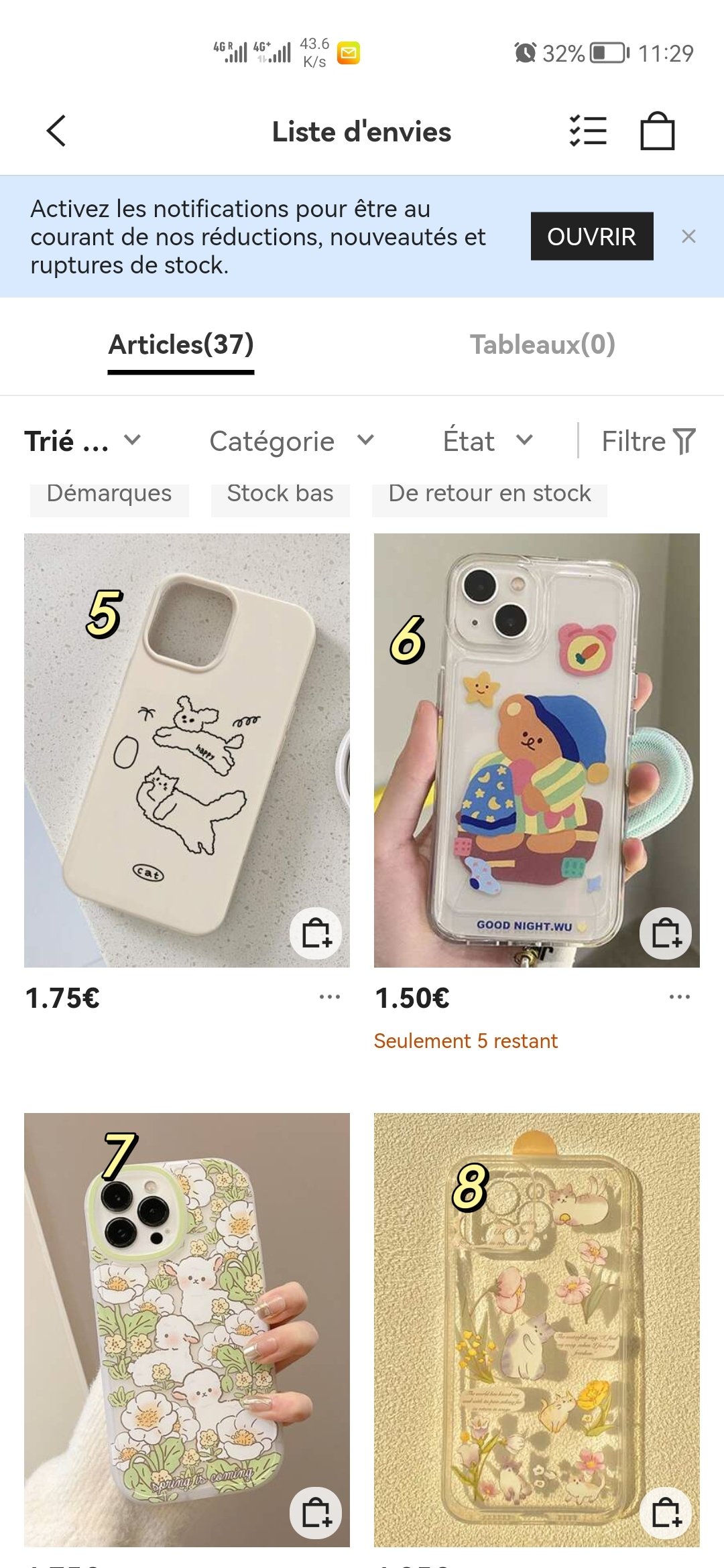Switch to the Tableaux(0) tab
Viewport: 724px width, 1568px height.
point(542,345)
